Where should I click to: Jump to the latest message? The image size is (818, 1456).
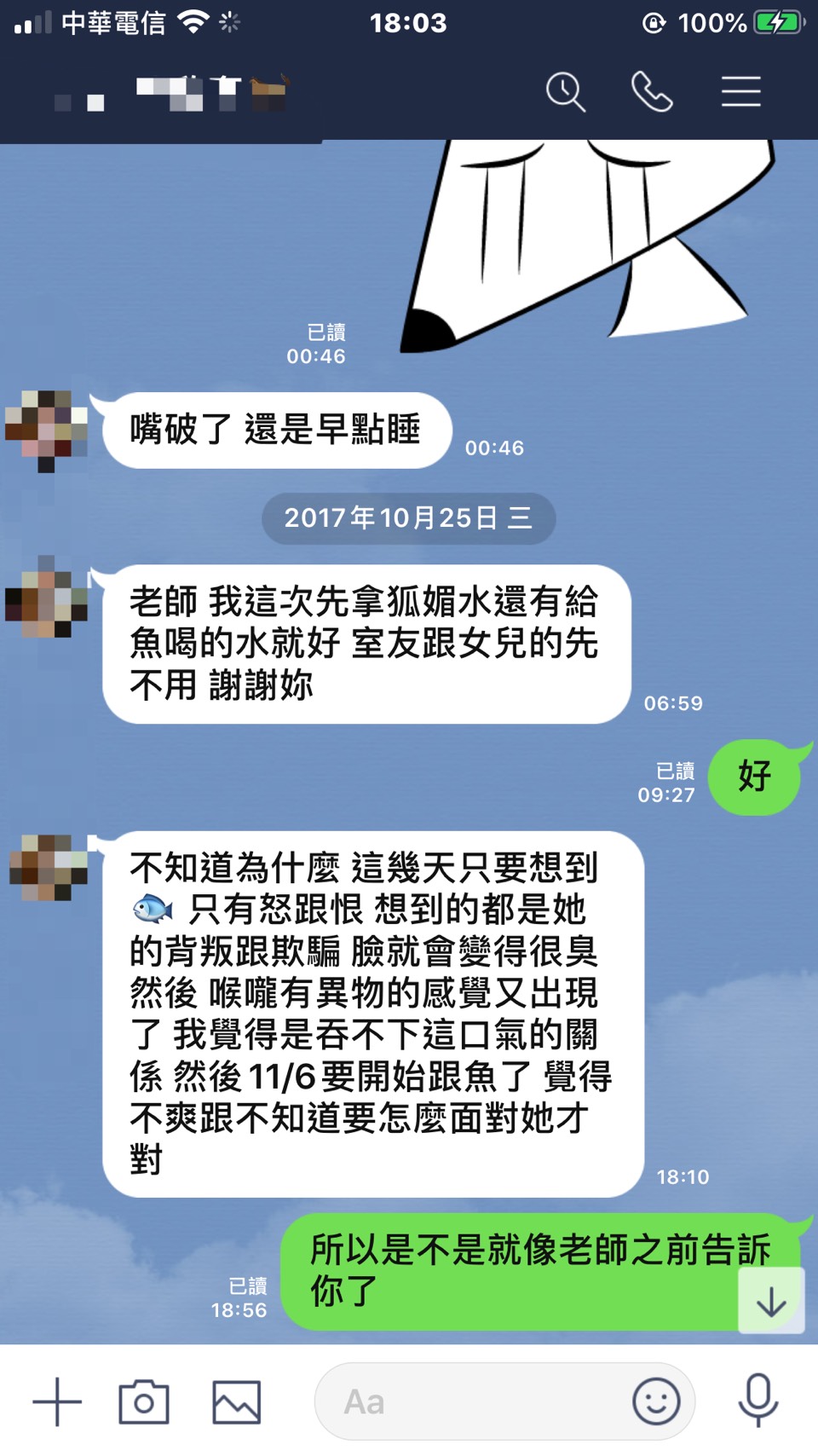[771, 1301]
